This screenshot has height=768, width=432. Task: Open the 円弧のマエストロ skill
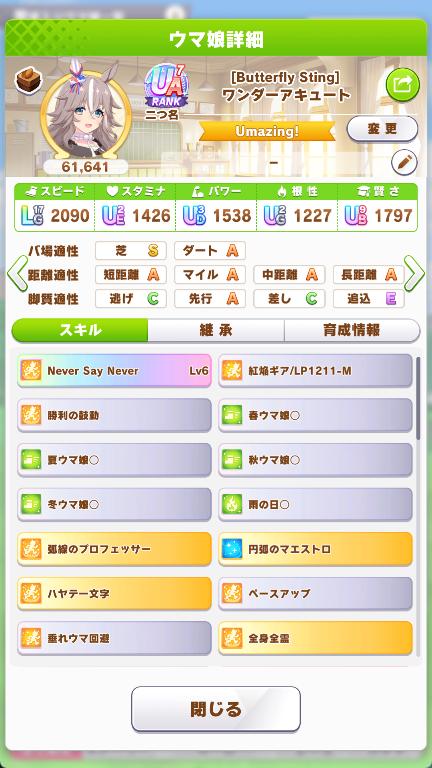click(x=315, y=549)
